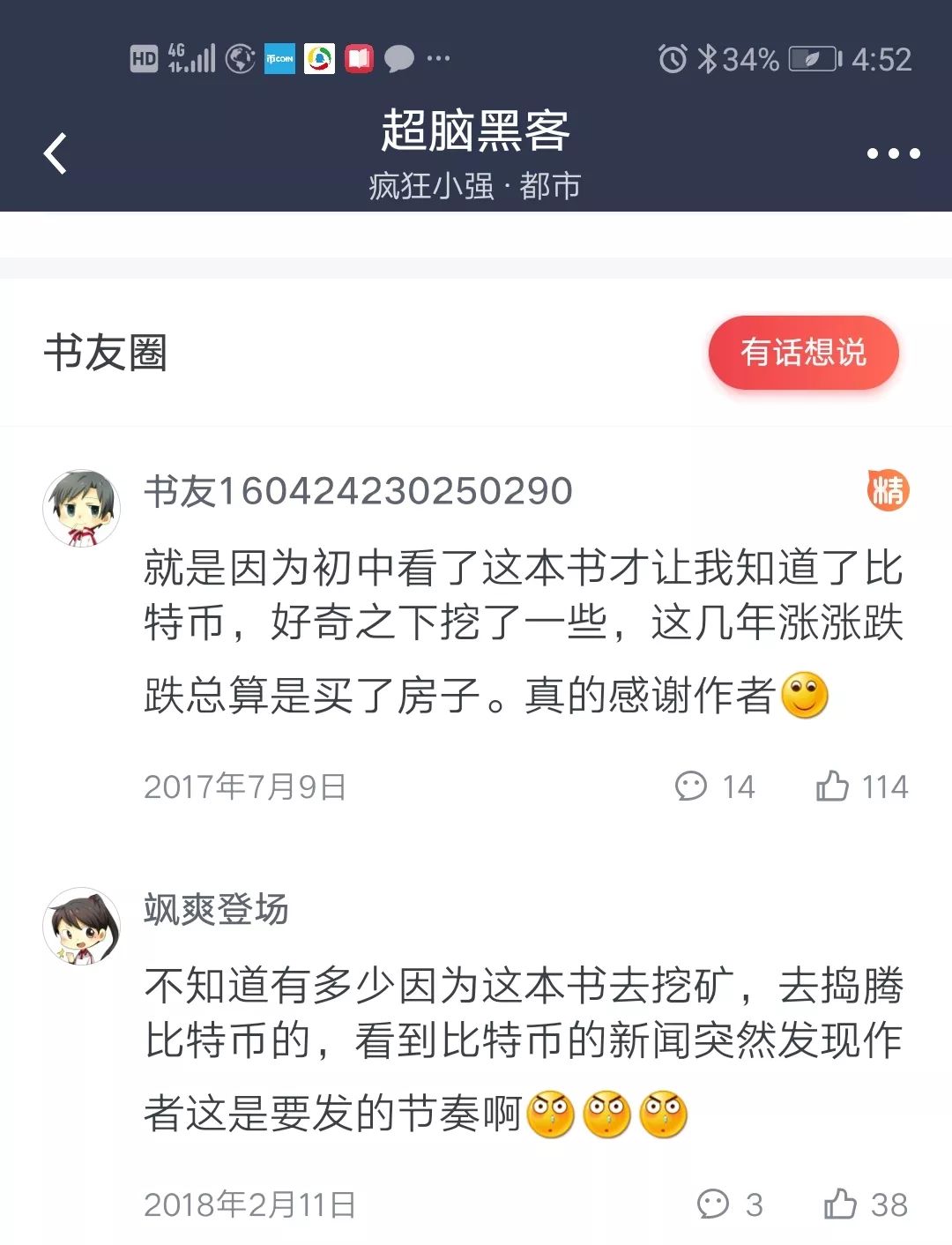Open the chat bubble notification in status bar
The height and width of the screenshot is (1245, 952).
pyautogui.click(x=398, y=60)
